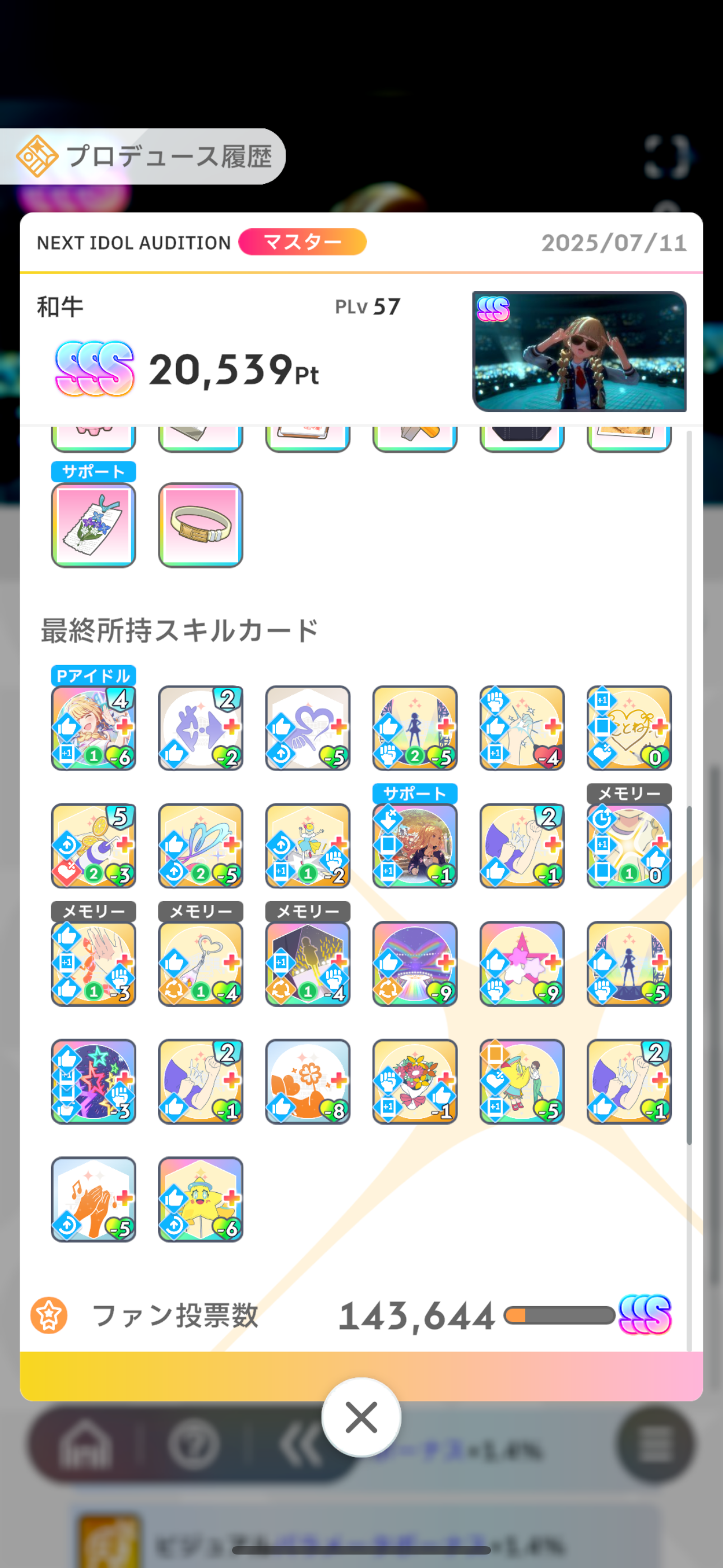
Task: View the clapping hands skill card
Action: coord(93,1198)
